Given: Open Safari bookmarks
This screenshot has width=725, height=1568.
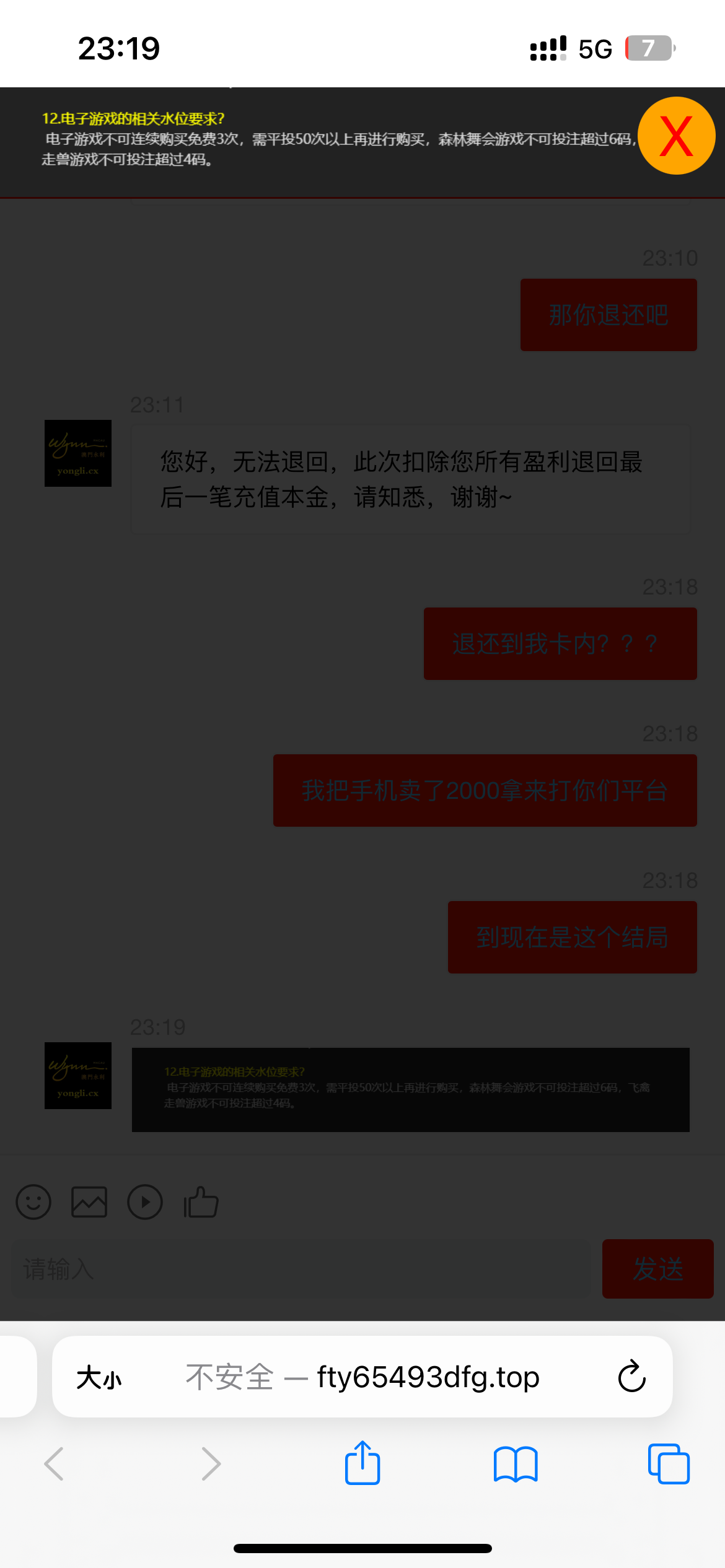Looking at the screenshot, I should pyautogui.click(x=516, y=1465).
